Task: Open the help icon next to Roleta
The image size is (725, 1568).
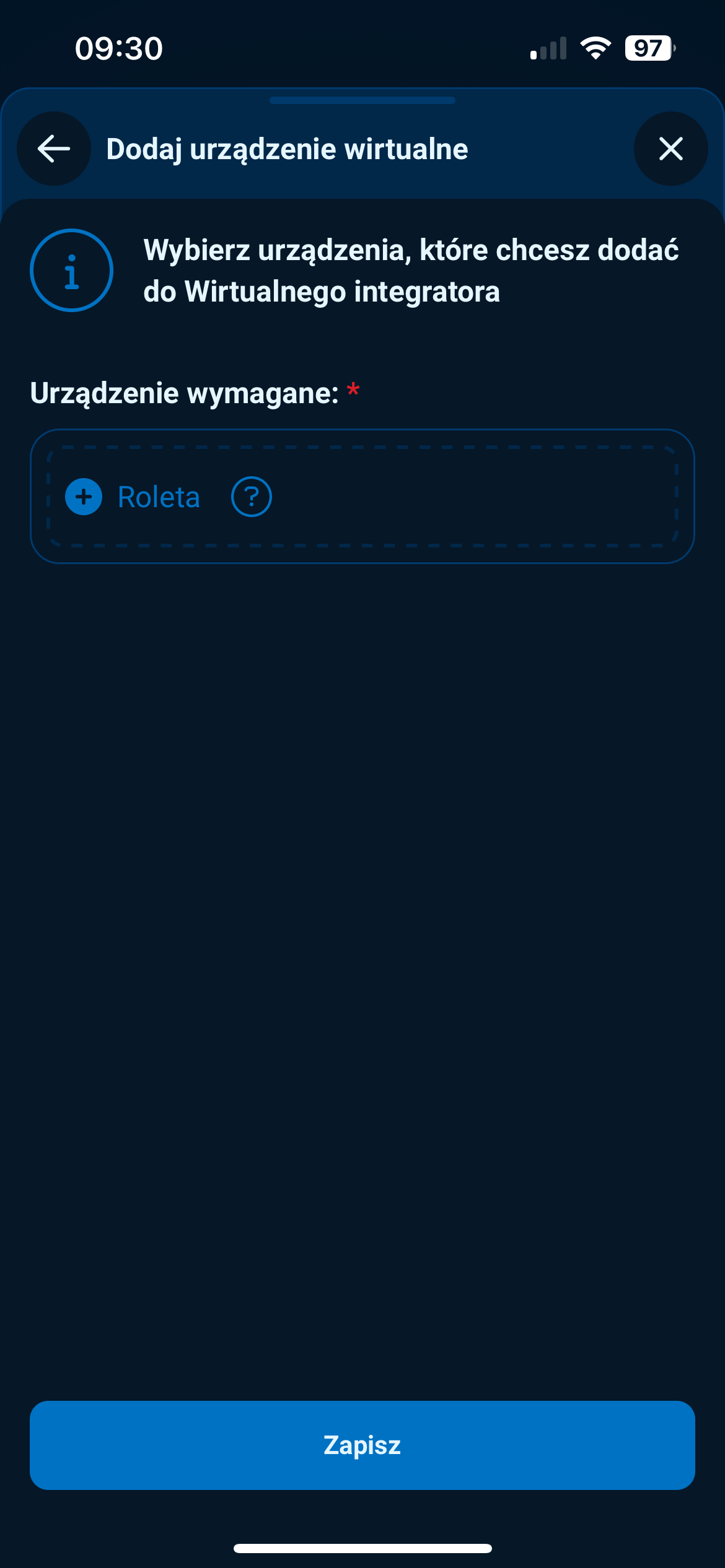Action: [x=251, y=497]
